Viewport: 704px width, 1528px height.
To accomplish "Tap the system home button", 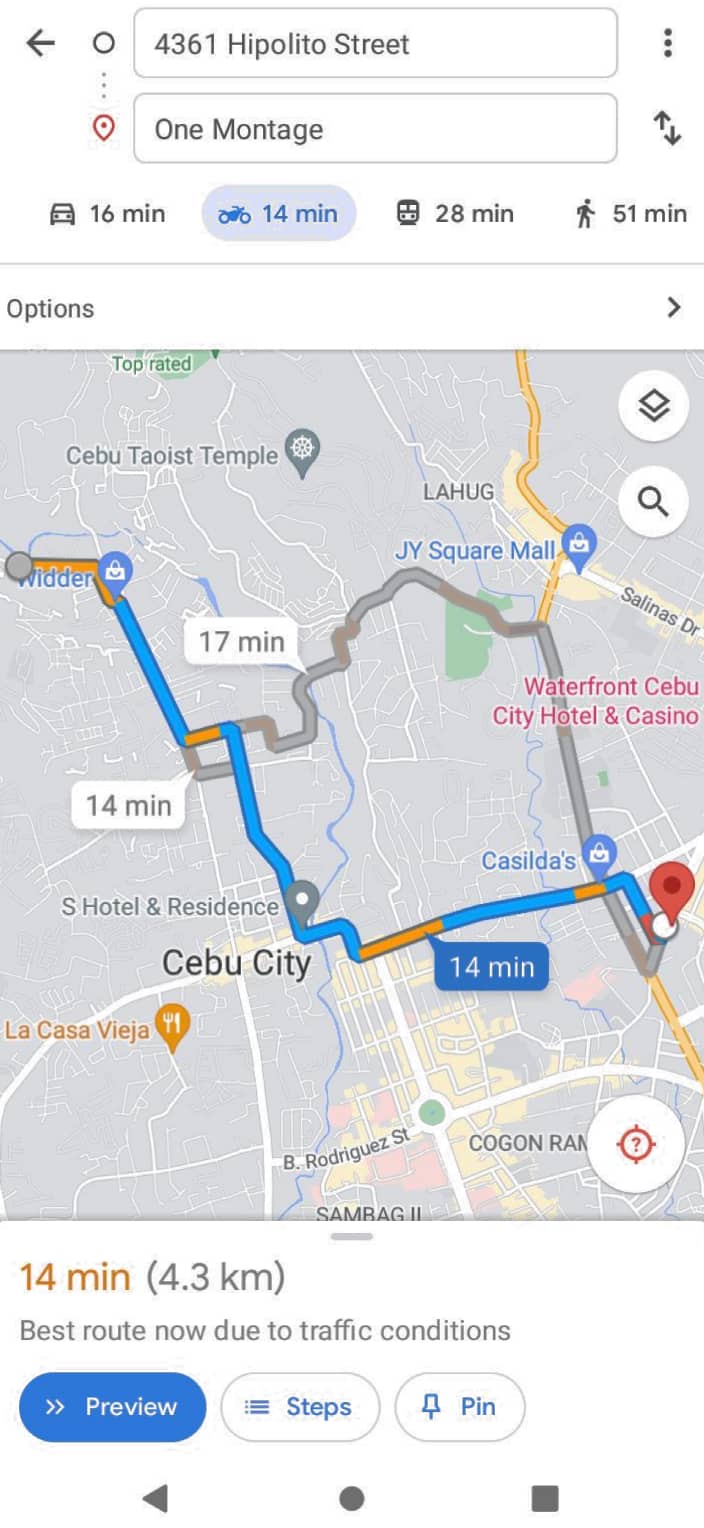I will point(351,1498).
